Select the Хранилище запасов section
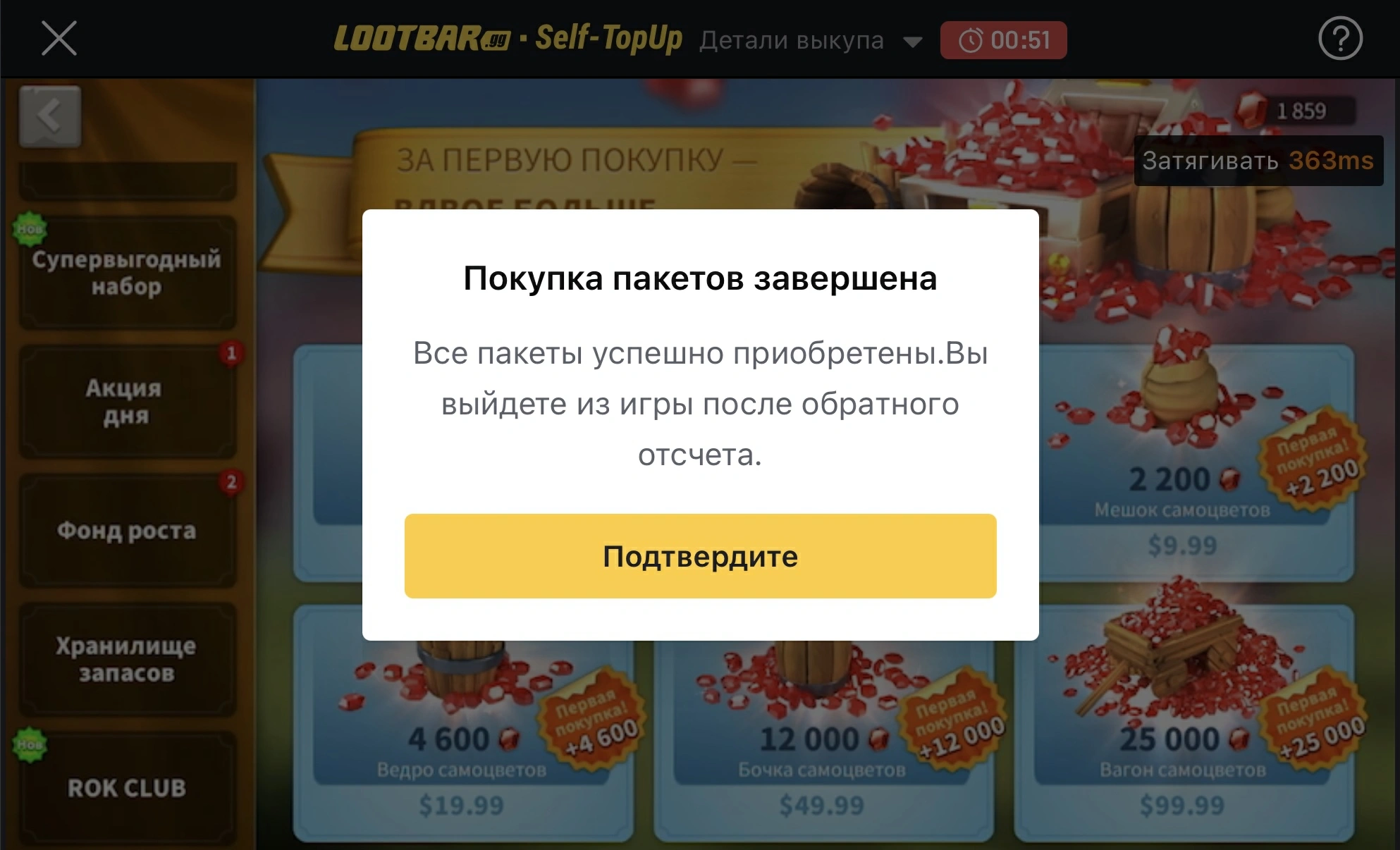This screenshot has width=1400, height=850. (x=127, y=659)
